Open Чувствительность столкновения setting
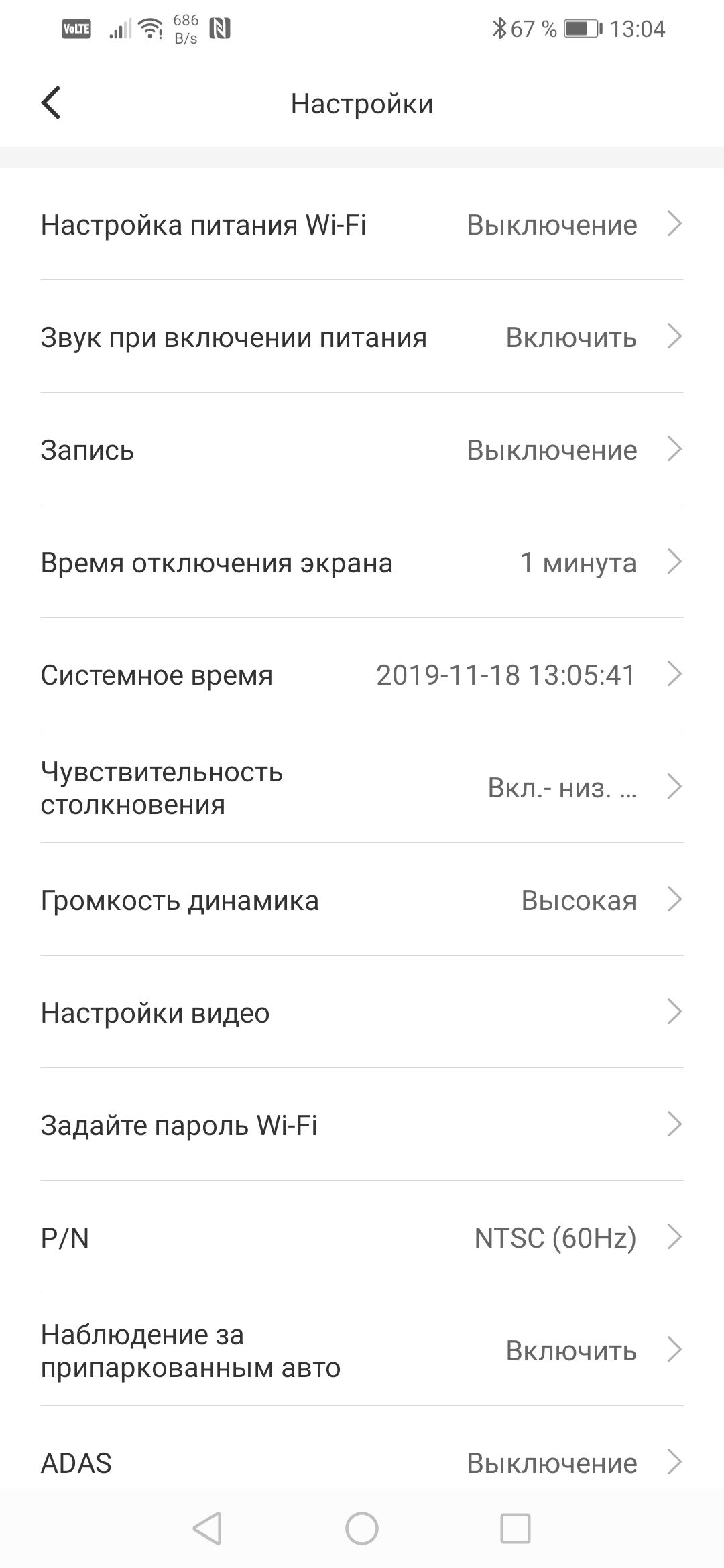Viewport: 724px width, 1568px height. (x=362, y=788)
